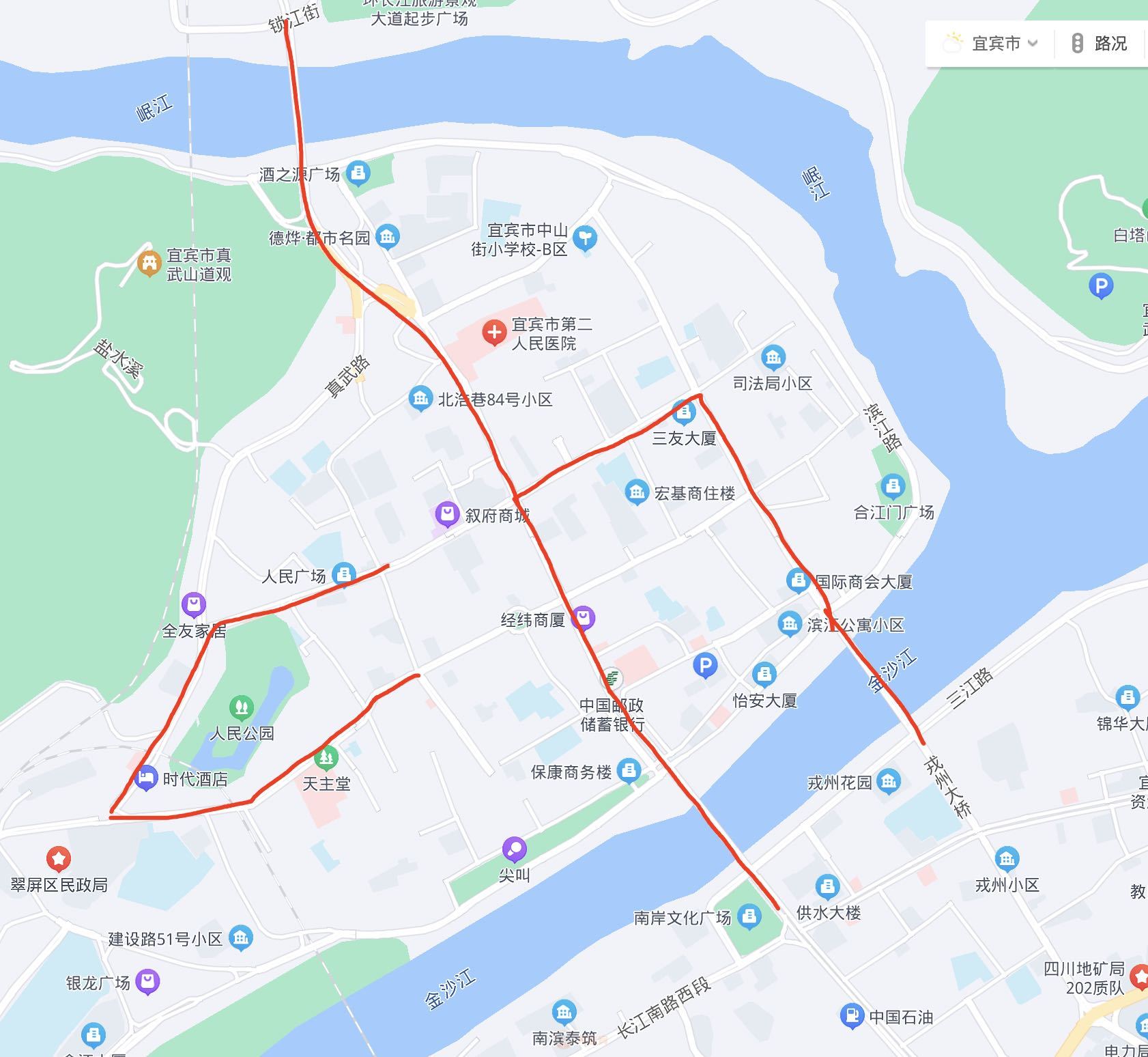Tap the parking marker near 怡安大厦
The width and height of the screenshot is (1148, 1057).
(705, 665)
